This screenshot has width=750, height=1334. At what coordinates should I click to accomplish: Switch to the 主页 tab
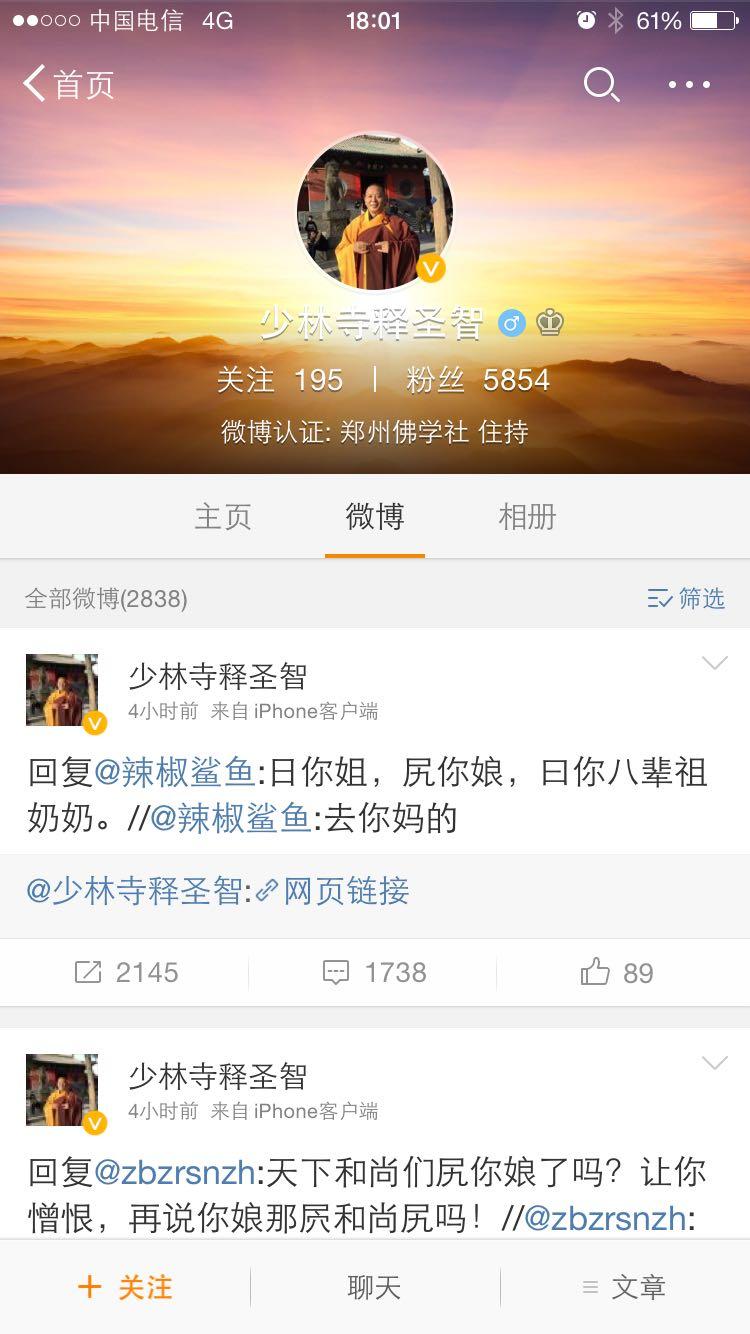[x=223, y=517]
